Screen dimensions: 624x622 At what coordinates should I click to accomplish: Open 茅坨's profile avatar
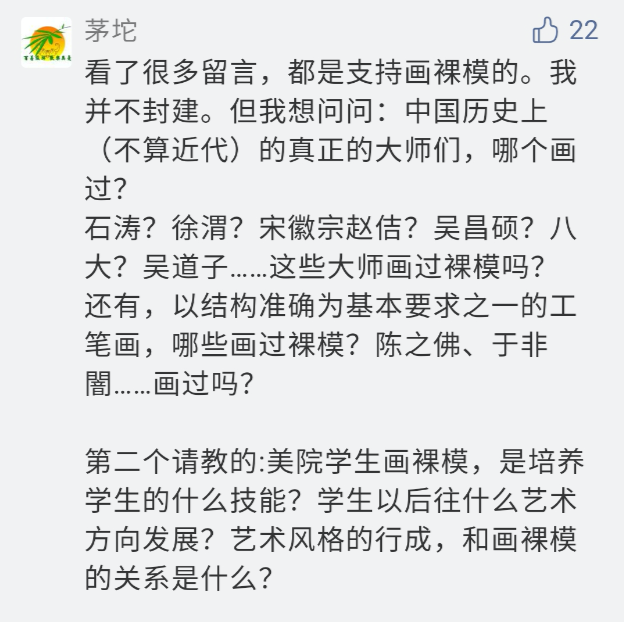(46, 42)
